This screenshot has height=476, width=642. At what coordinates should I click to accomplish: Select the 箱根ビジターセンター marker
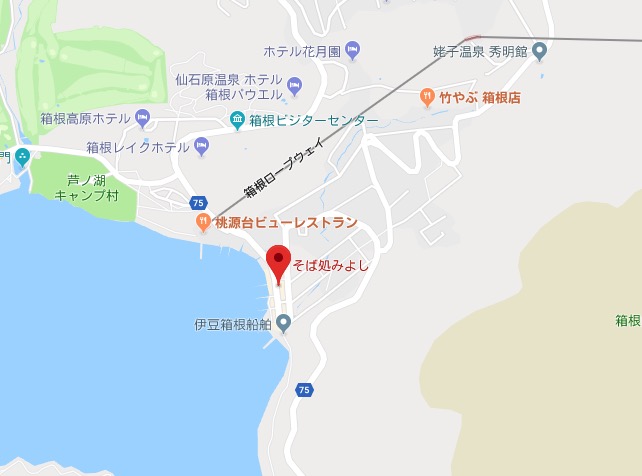237,121
